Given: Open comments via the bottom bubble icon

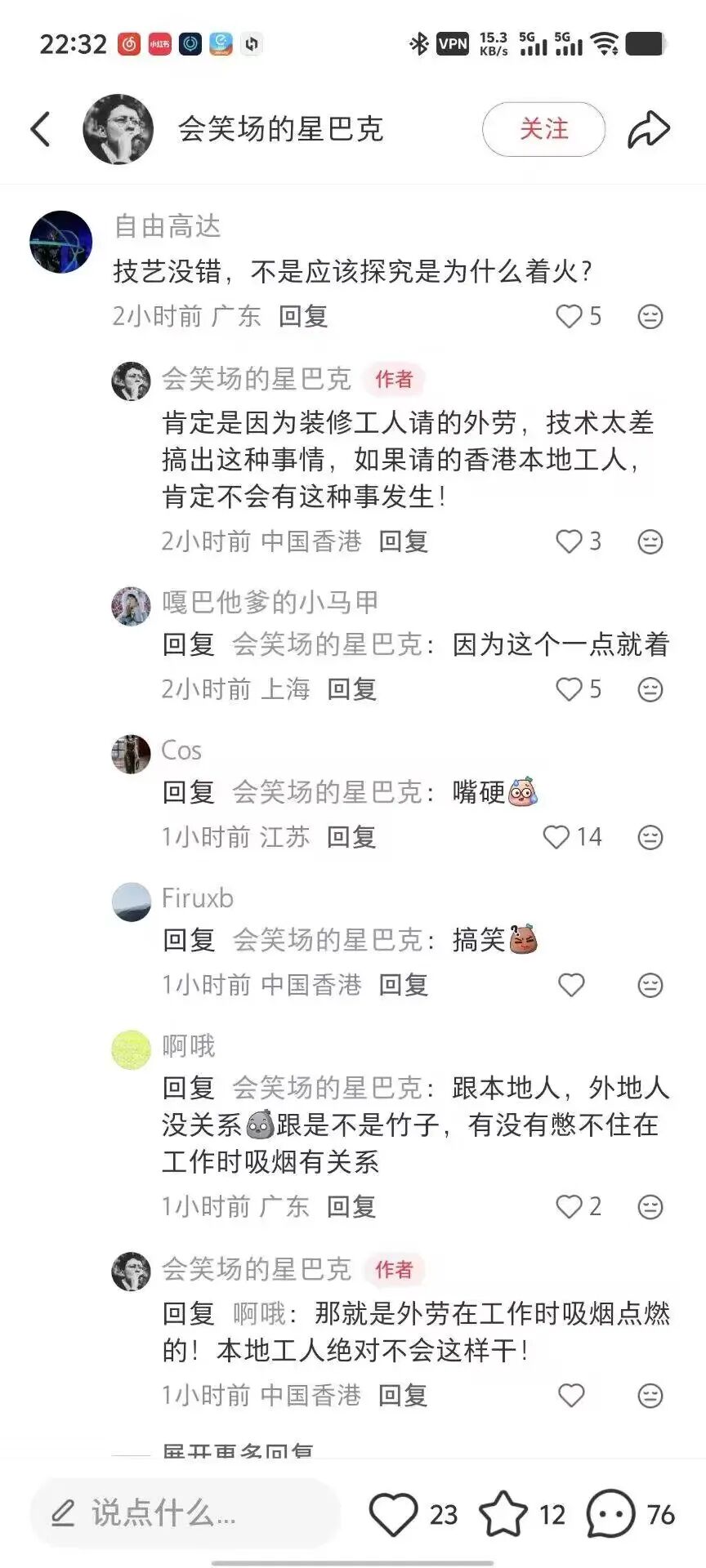Looking at the screenshot, I should coord(610,1513).
